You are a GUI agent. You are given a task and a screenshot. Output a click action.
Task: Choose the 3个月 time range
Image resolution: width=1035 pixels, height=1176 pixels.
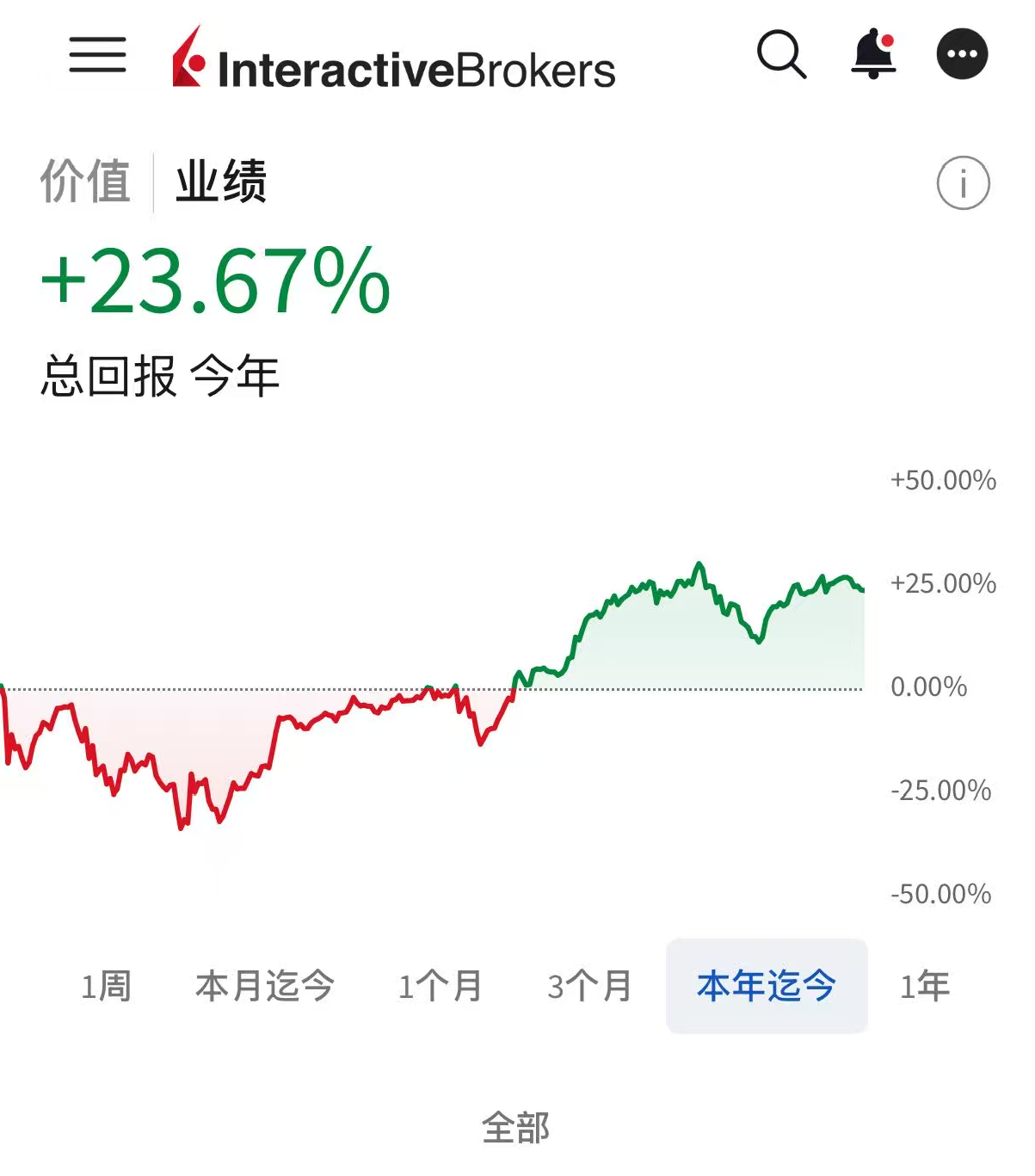(x=589, y=986)
